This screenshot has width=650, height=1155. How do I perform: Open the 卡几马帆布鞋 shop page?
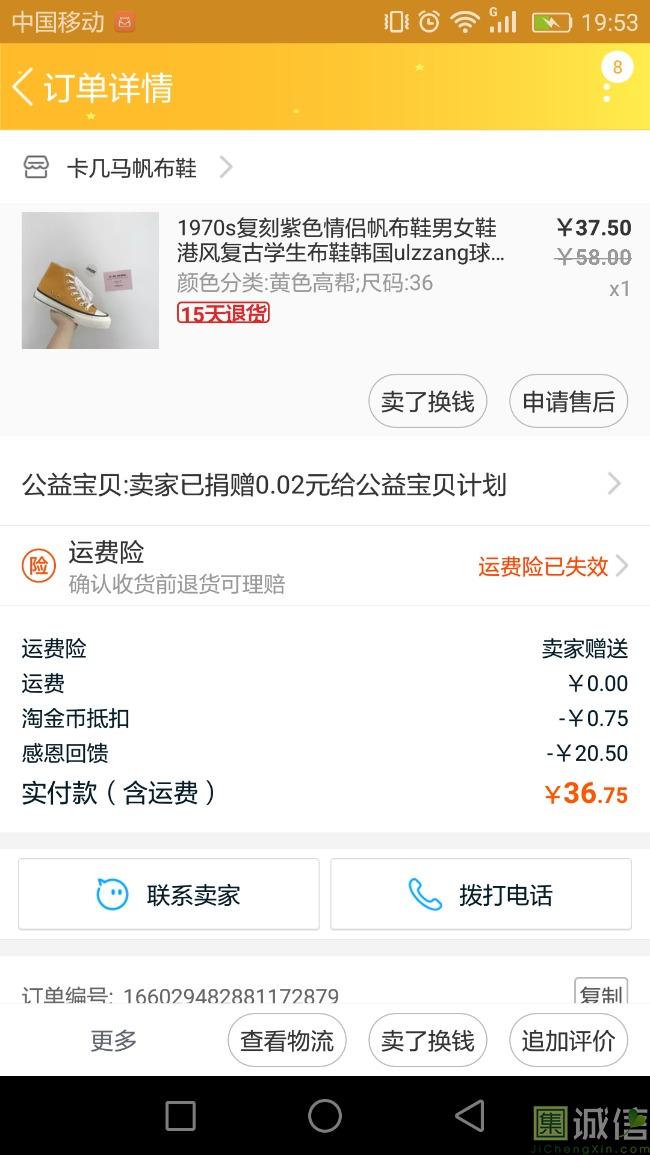[x=131, y=168]
